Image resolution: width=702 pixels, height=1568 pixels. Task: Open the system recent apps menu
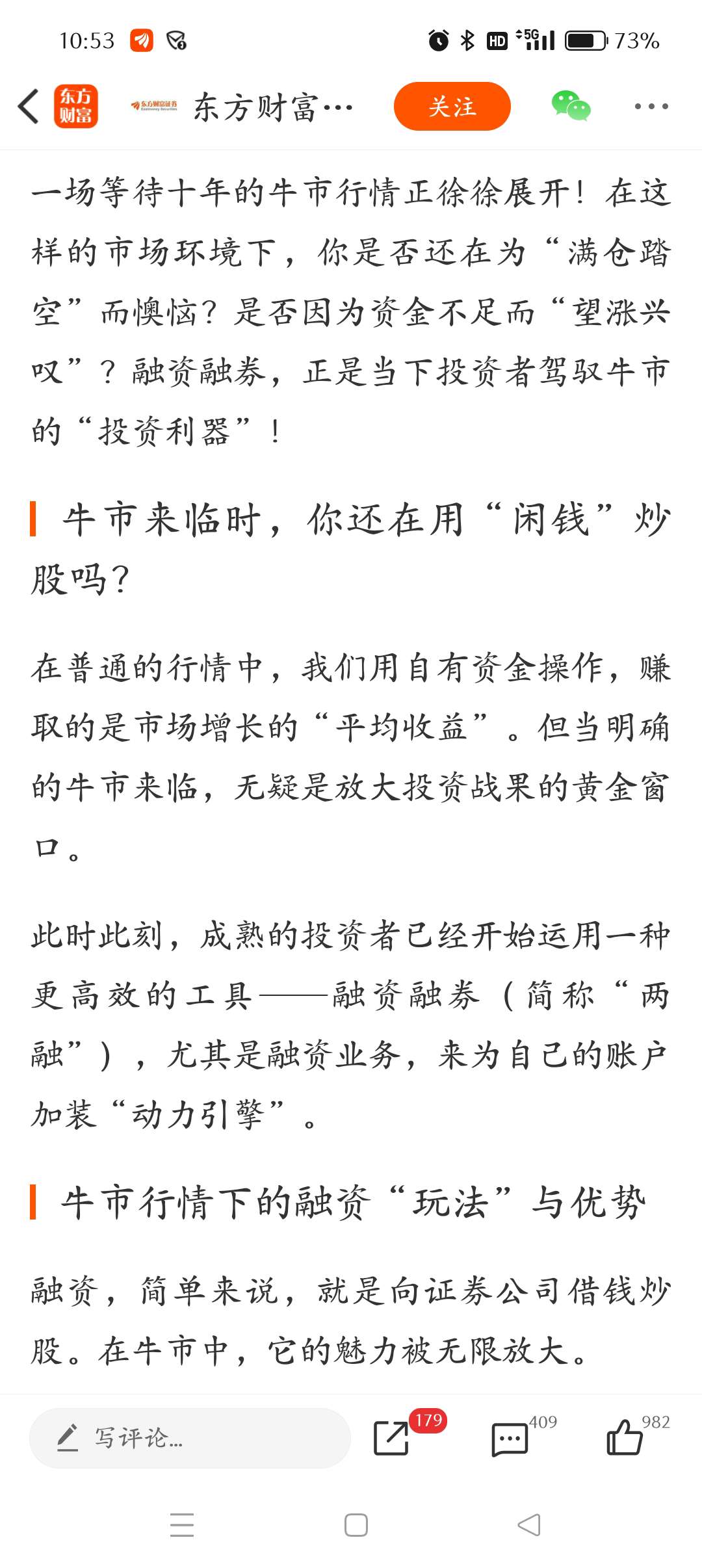pyautogui.click(x=182, y=1524)
